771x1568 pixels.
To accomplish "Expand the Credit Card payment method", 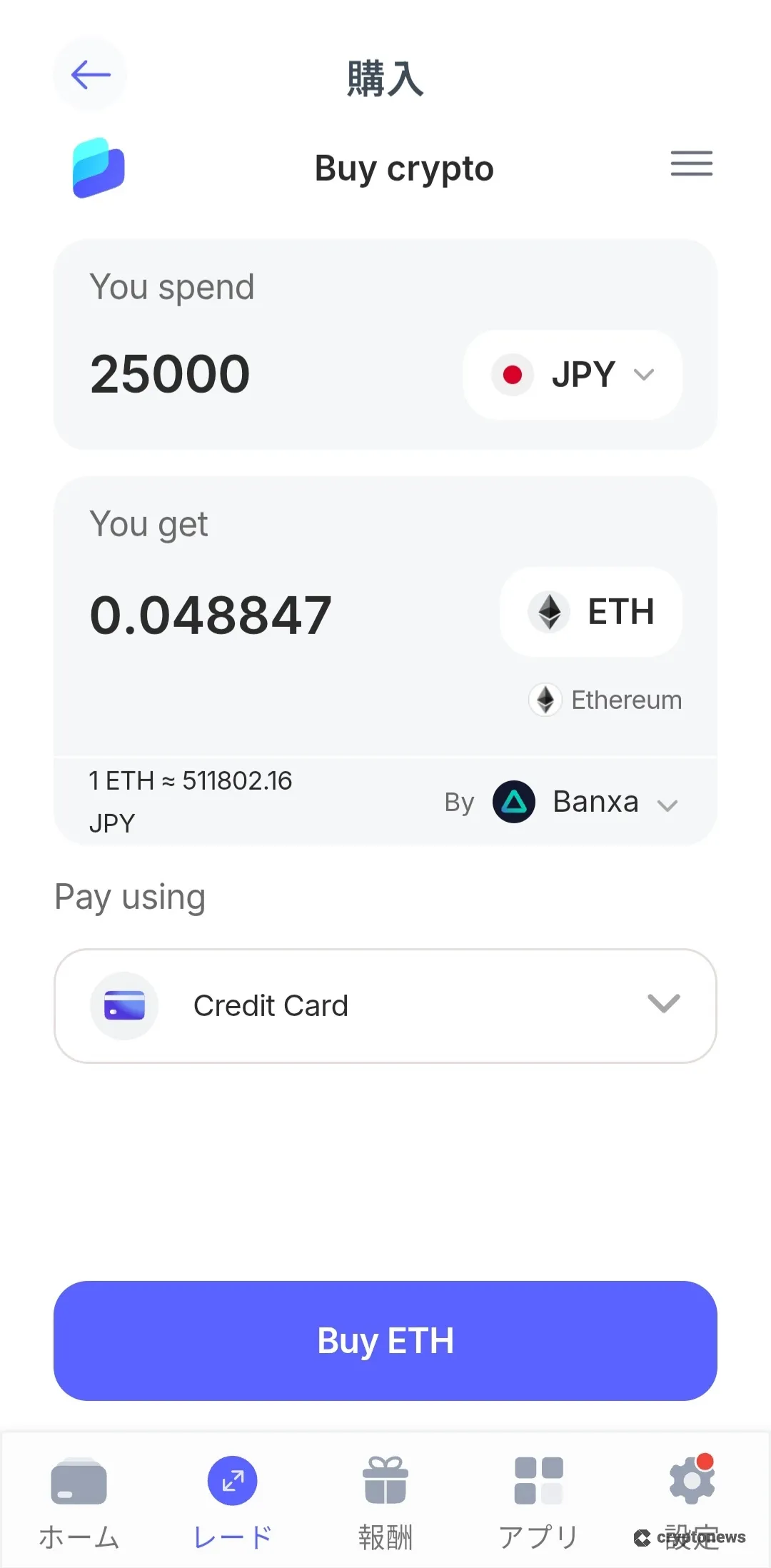I will pyautogui.click(x=385, y=1005).
